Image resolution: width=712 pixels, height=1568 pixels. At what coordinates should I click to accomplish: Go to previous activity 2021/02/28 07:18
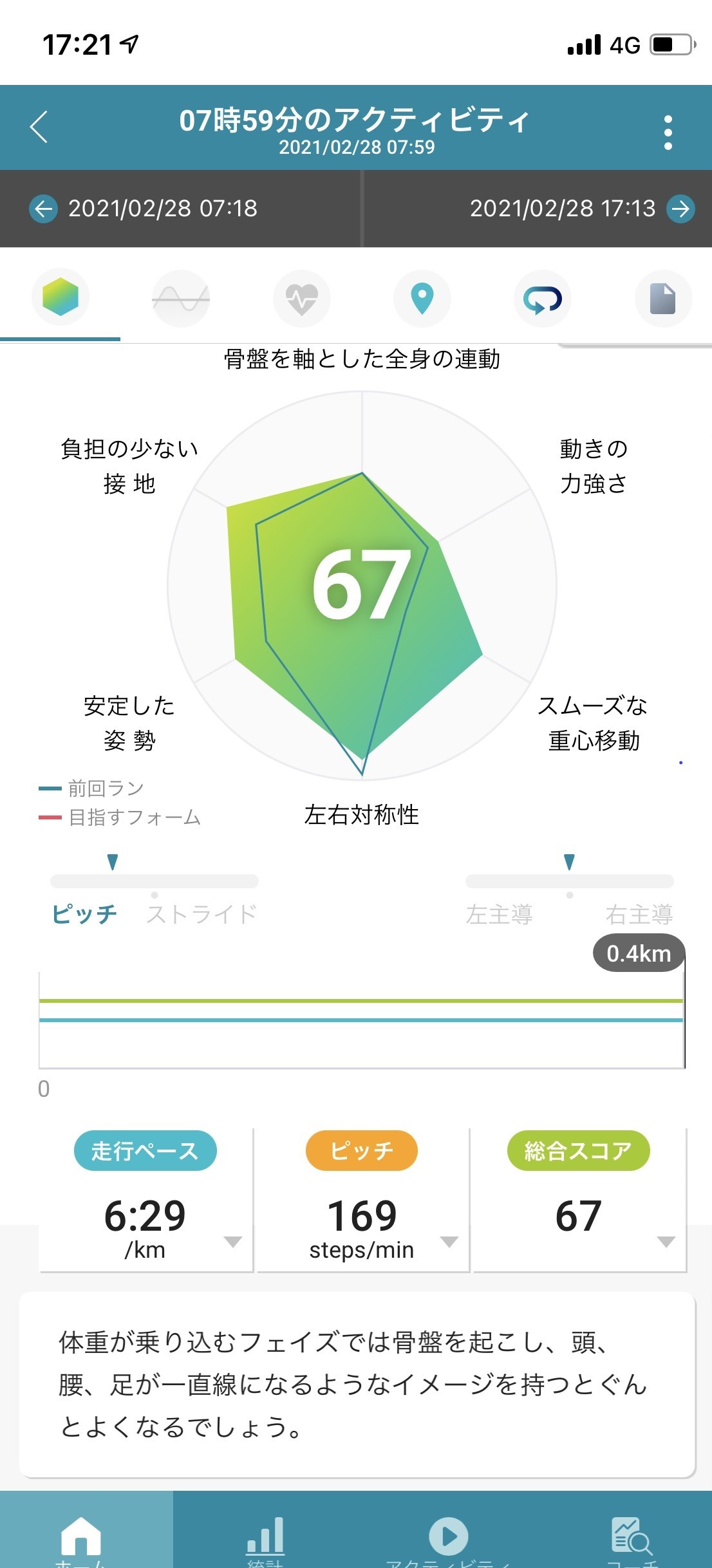tap(144, 209)
